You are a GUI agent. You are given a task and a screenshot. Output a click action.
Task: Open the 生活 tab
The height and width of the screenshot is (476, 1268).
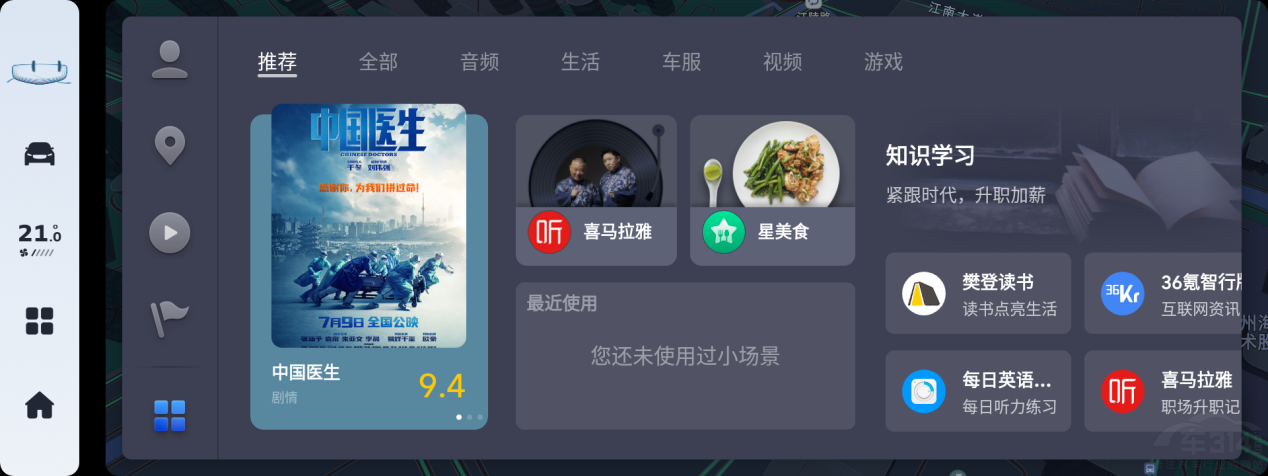(x=580, y=62)
